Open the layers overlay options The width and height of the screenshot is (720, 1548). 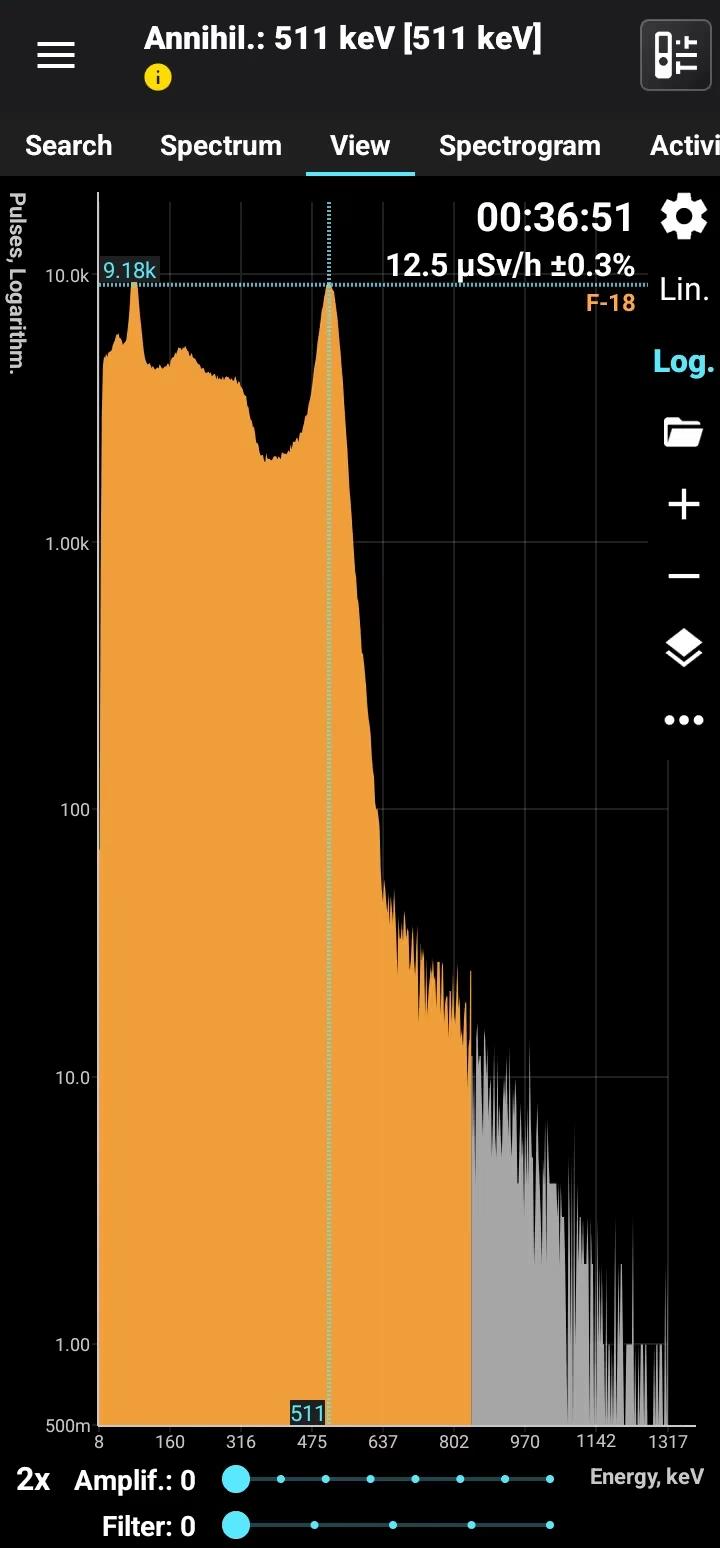[684, 648]
